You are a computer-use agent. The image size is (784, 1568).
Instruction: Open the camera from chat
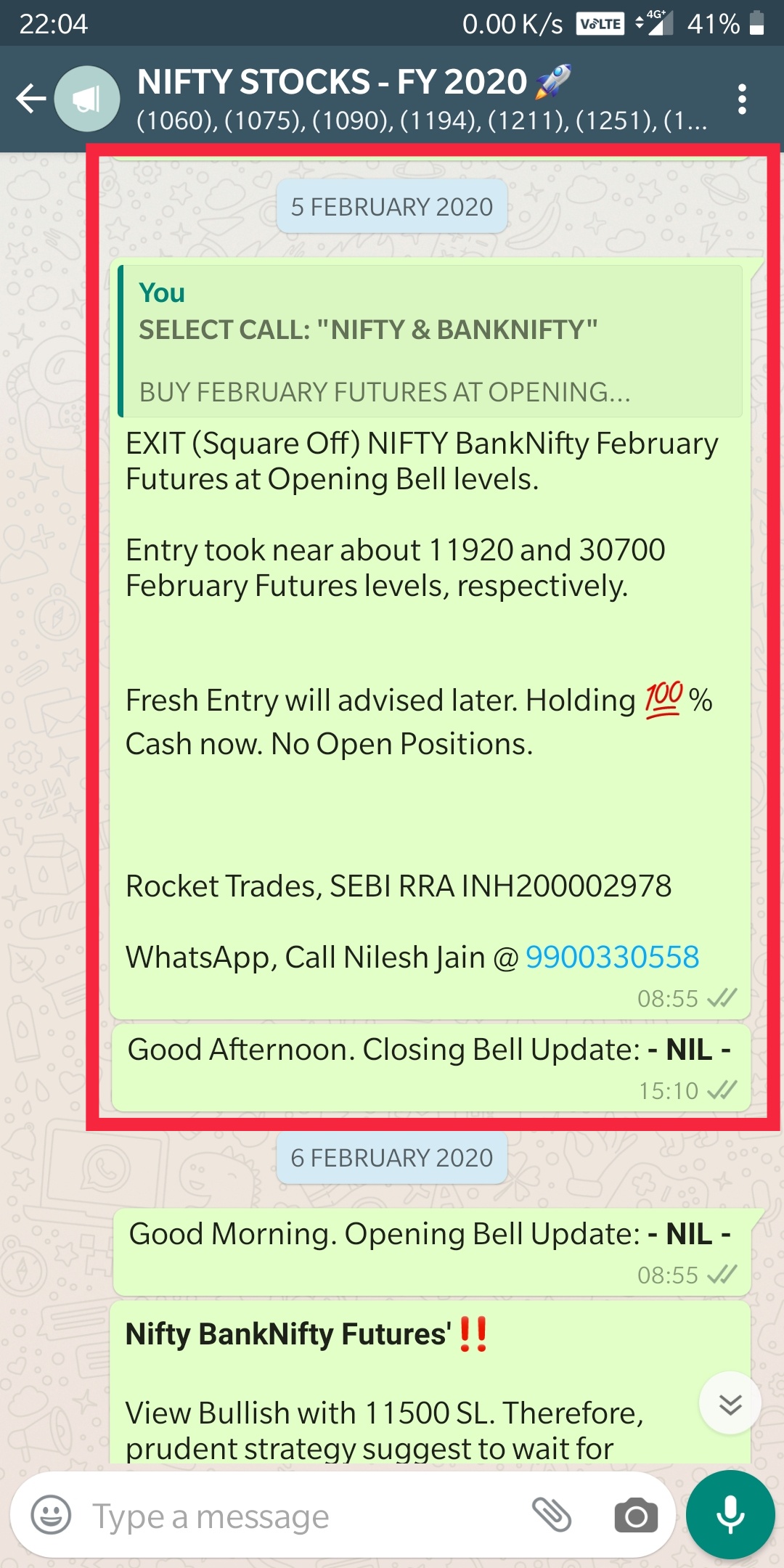[x=636, y=1516]
